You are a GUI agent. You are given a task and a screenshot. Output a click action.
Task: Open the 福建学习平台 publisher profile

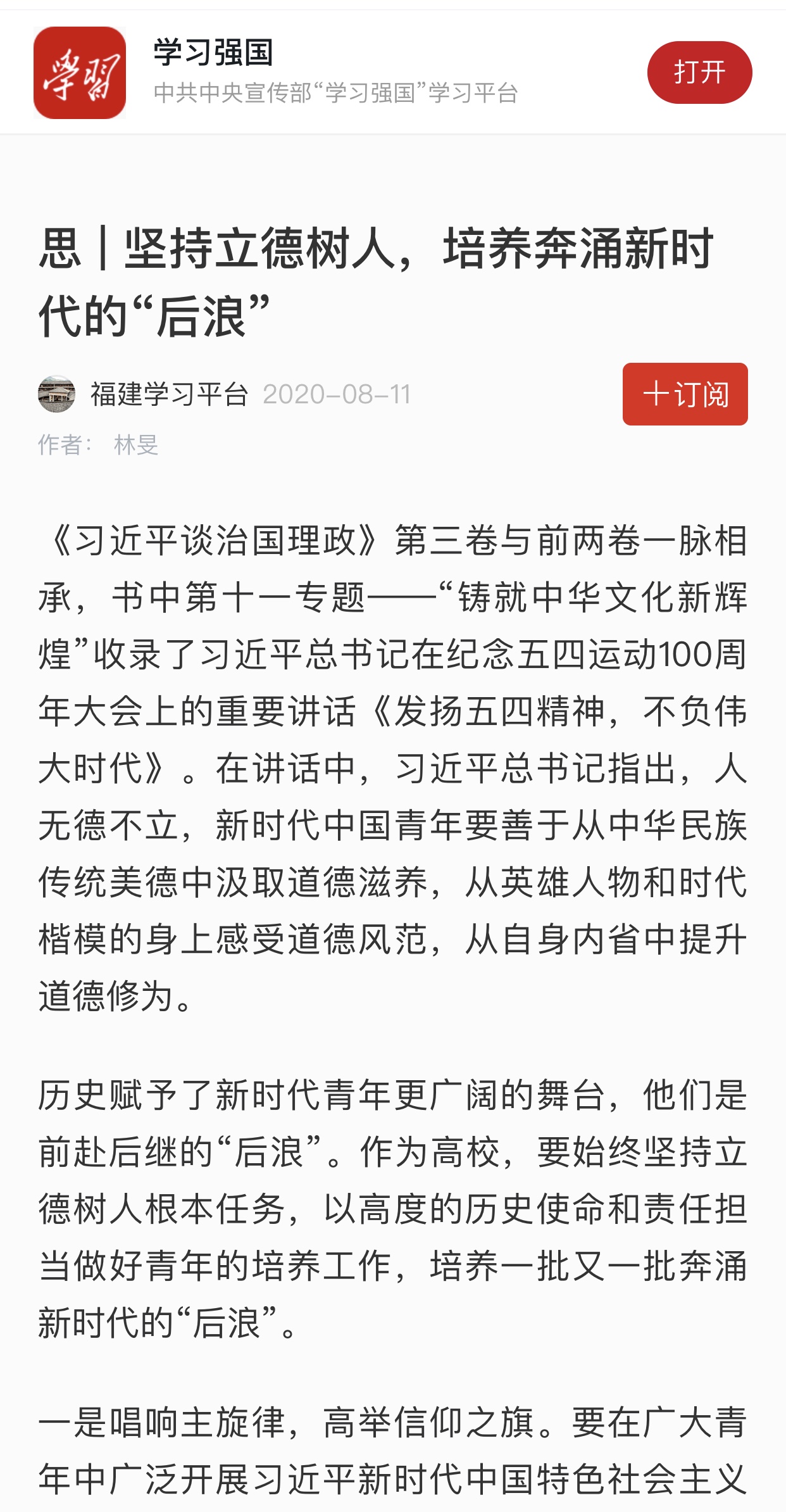tap(168, 394)
